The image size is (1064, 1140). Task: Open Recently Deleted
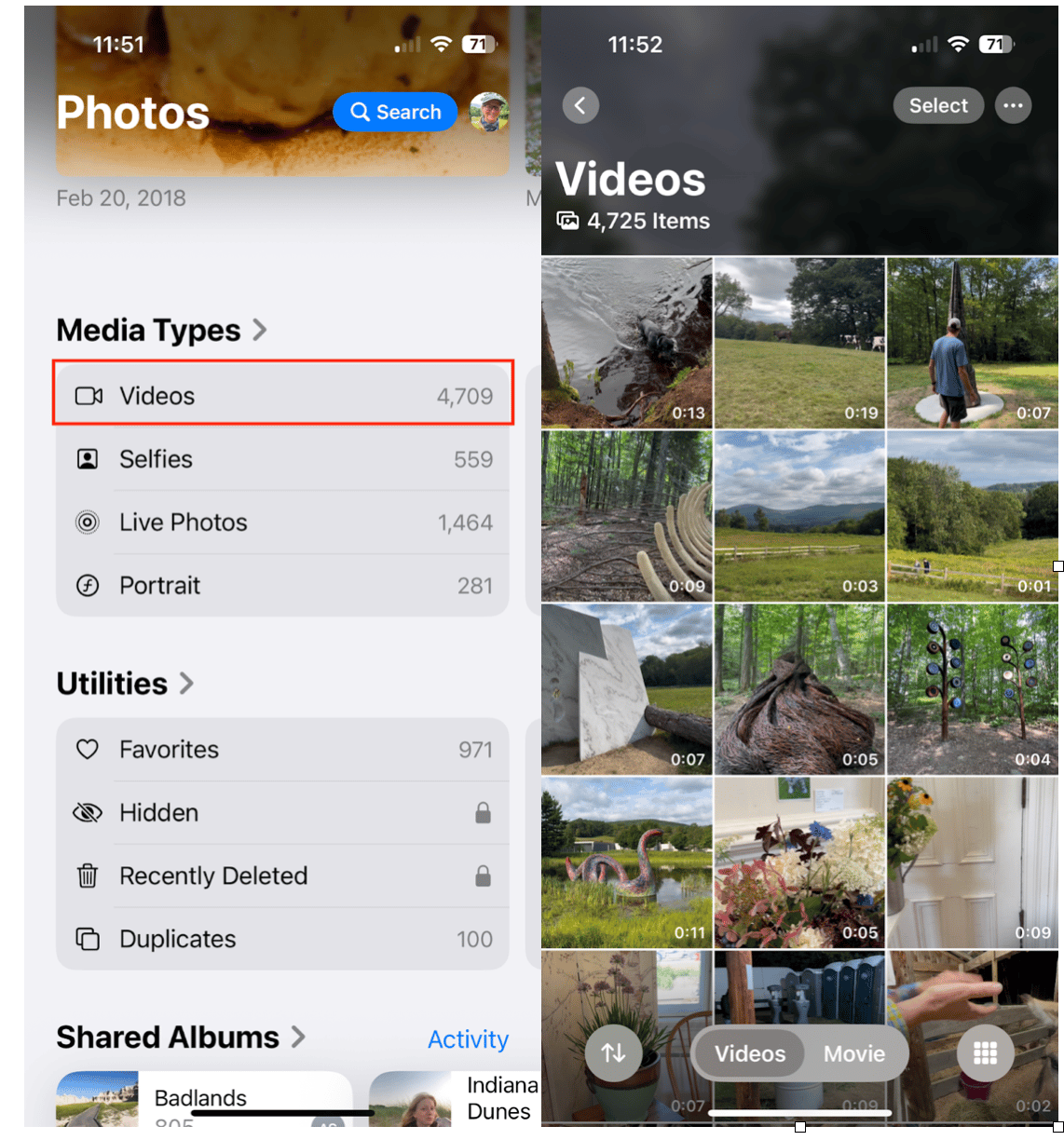282,876
